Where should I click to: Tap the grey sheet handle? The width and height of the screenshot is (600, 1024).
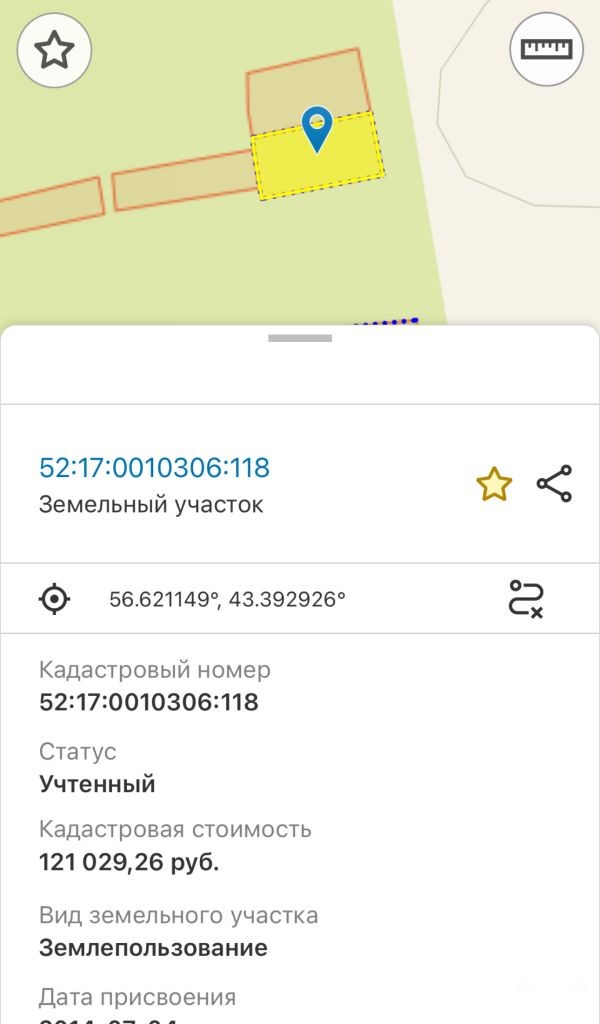[x=300, y=338]
